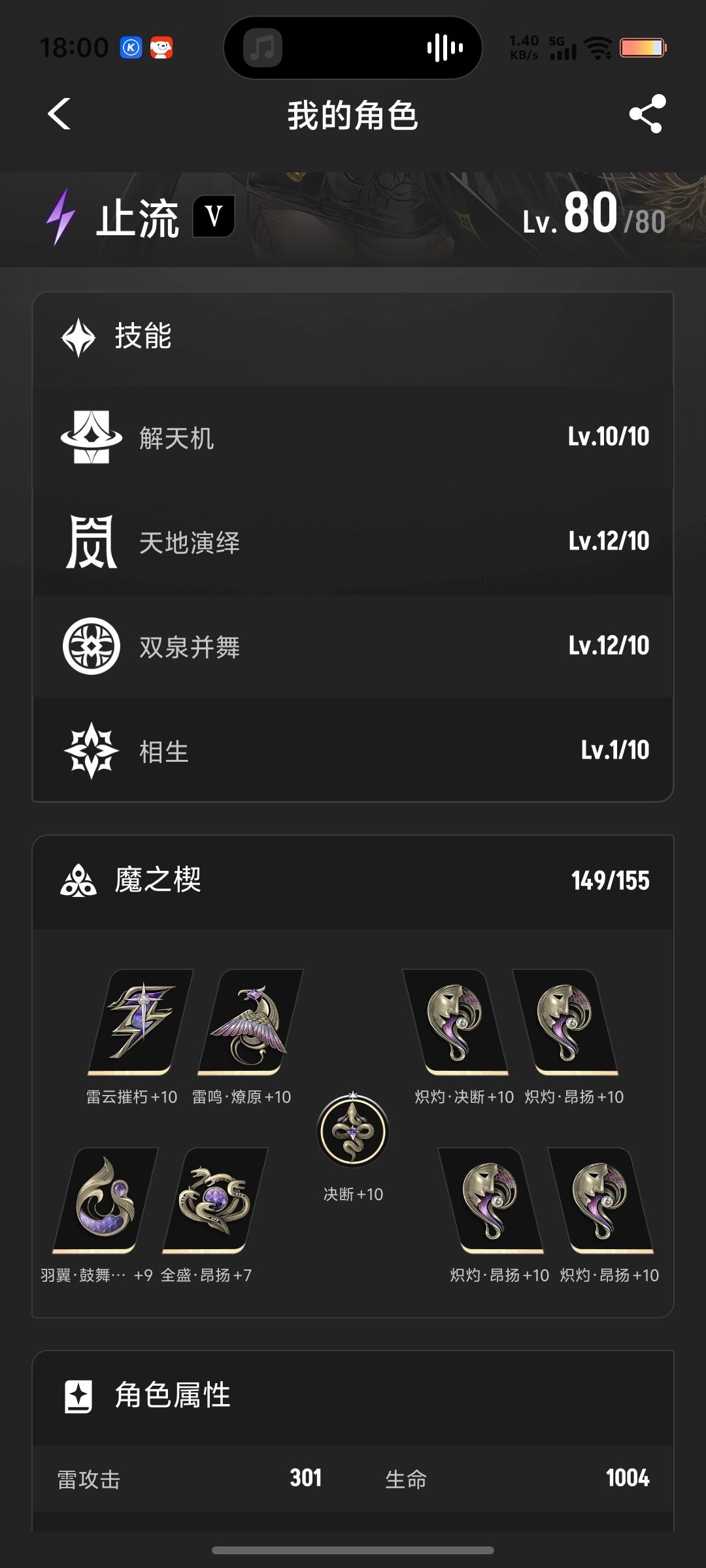View the 双泉并舞 skill details
The image size is (706, 1568).
(x=353, y=646)
